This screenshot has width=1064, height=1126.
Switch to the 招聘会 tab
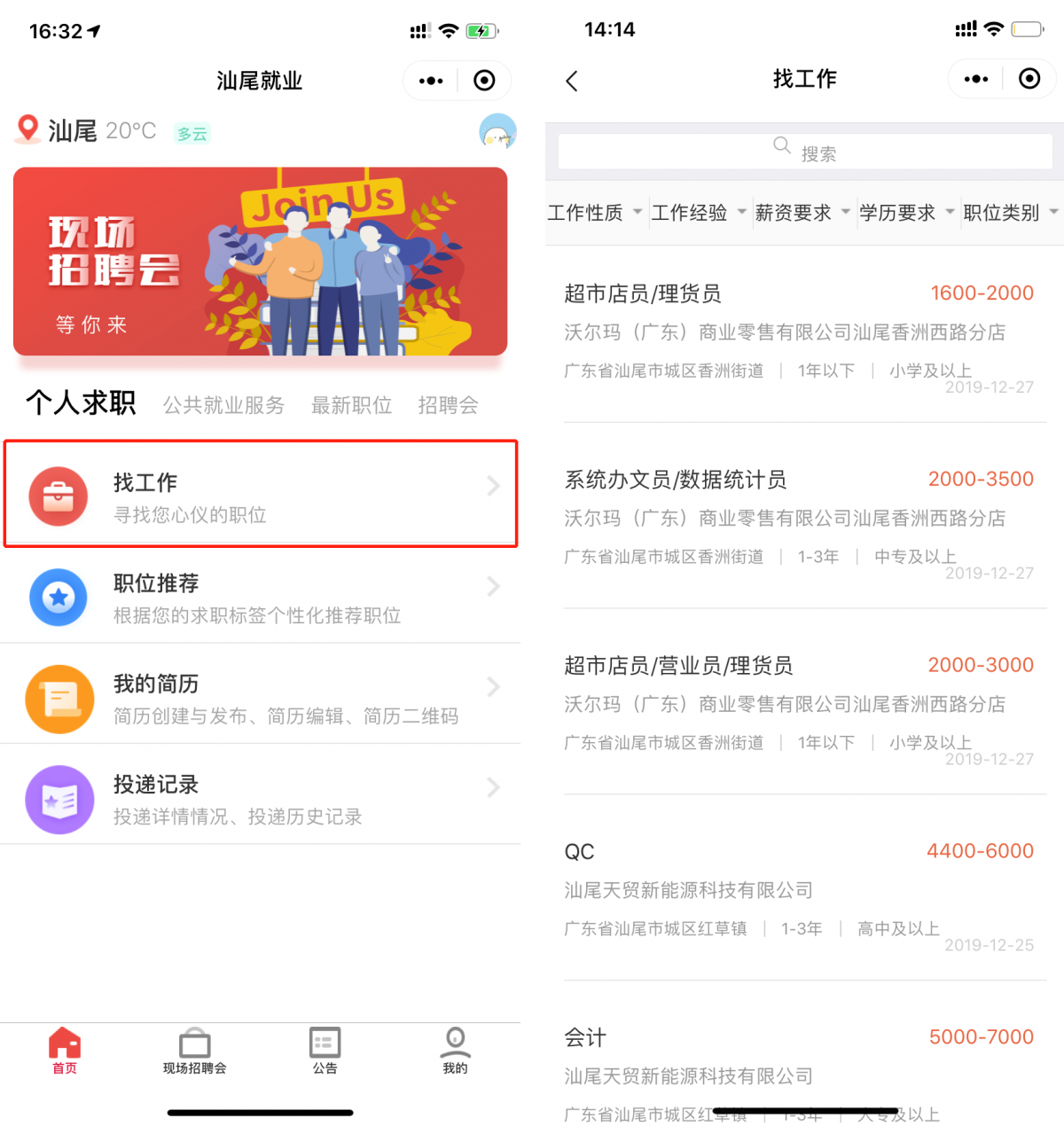(448, 405)
